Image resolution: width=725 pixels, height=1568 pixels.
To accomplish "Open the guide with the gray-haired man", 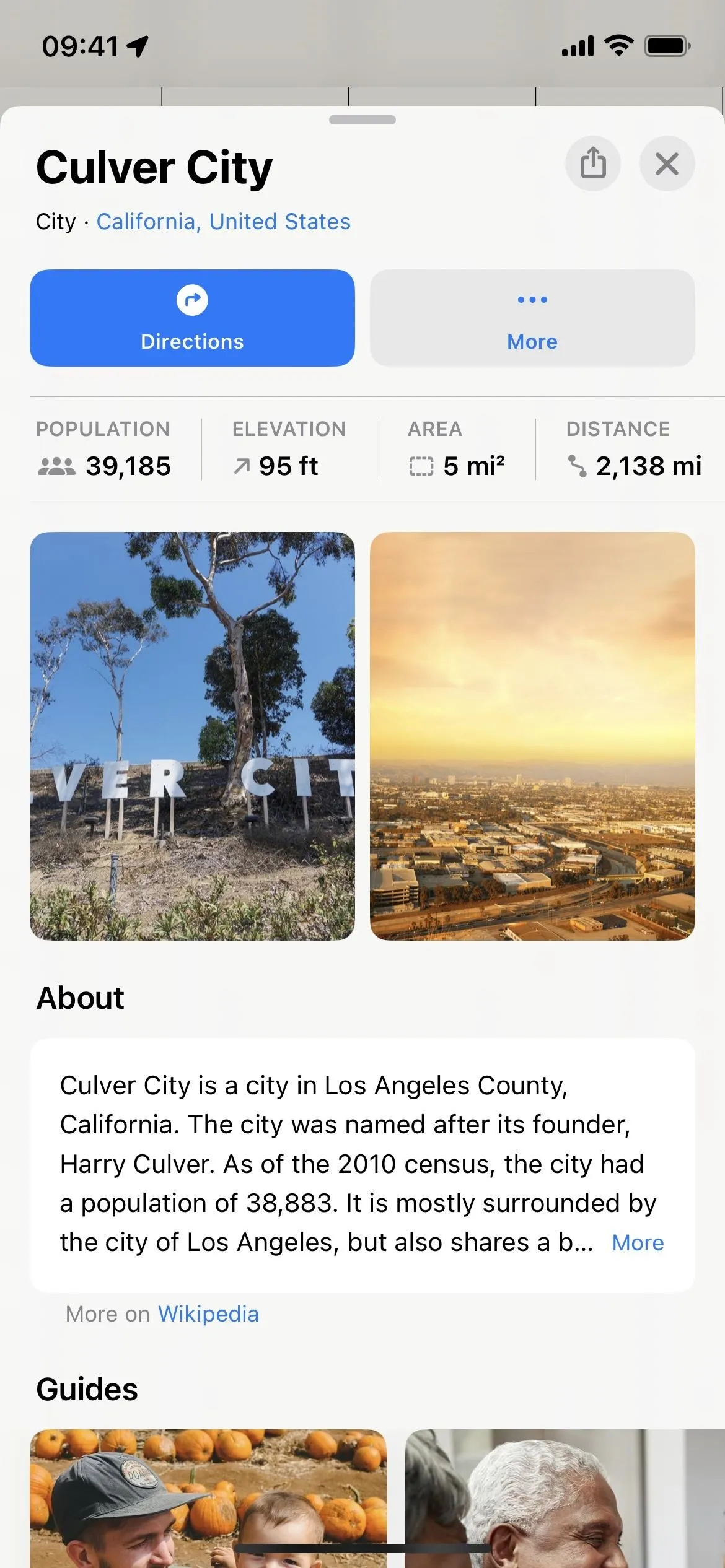I will (x=565, y=1498).
